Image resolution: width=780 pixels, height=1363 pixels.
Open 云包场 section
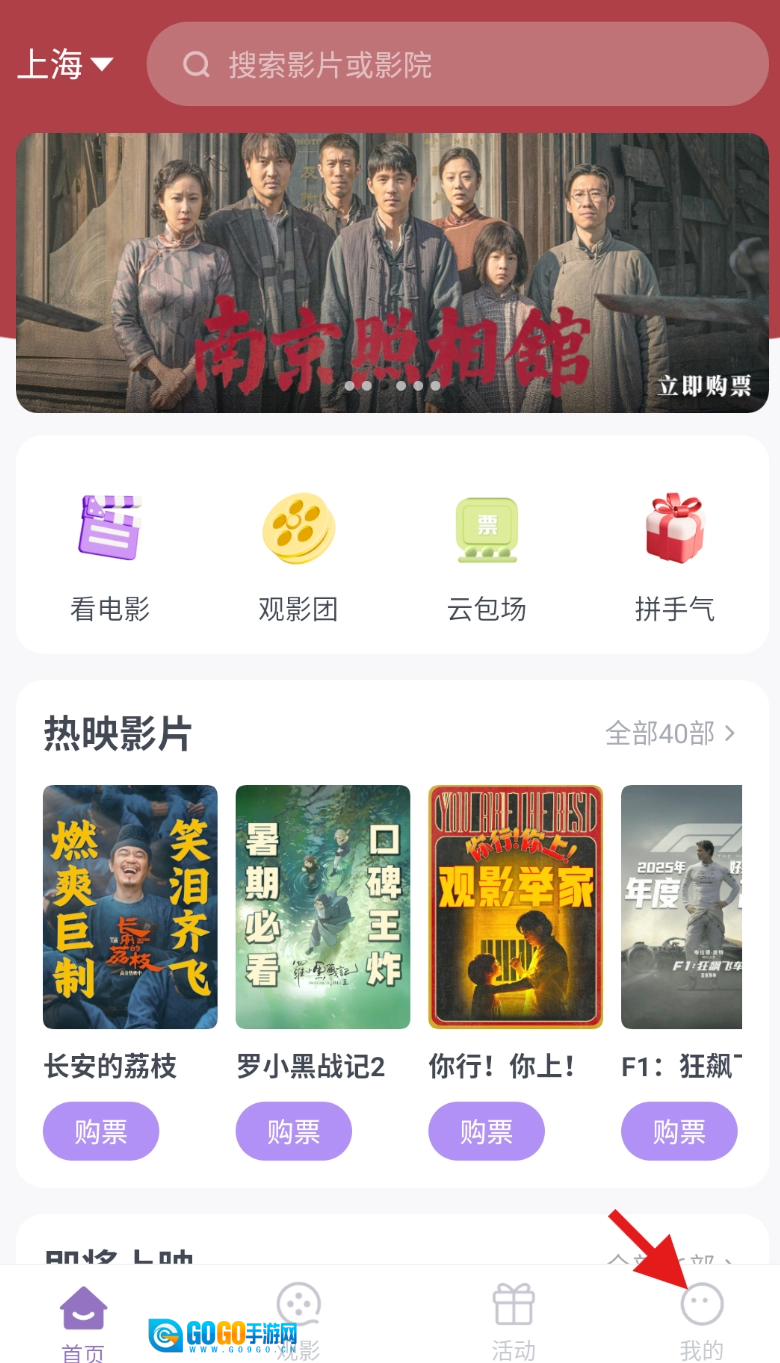[x=486, y=556]
